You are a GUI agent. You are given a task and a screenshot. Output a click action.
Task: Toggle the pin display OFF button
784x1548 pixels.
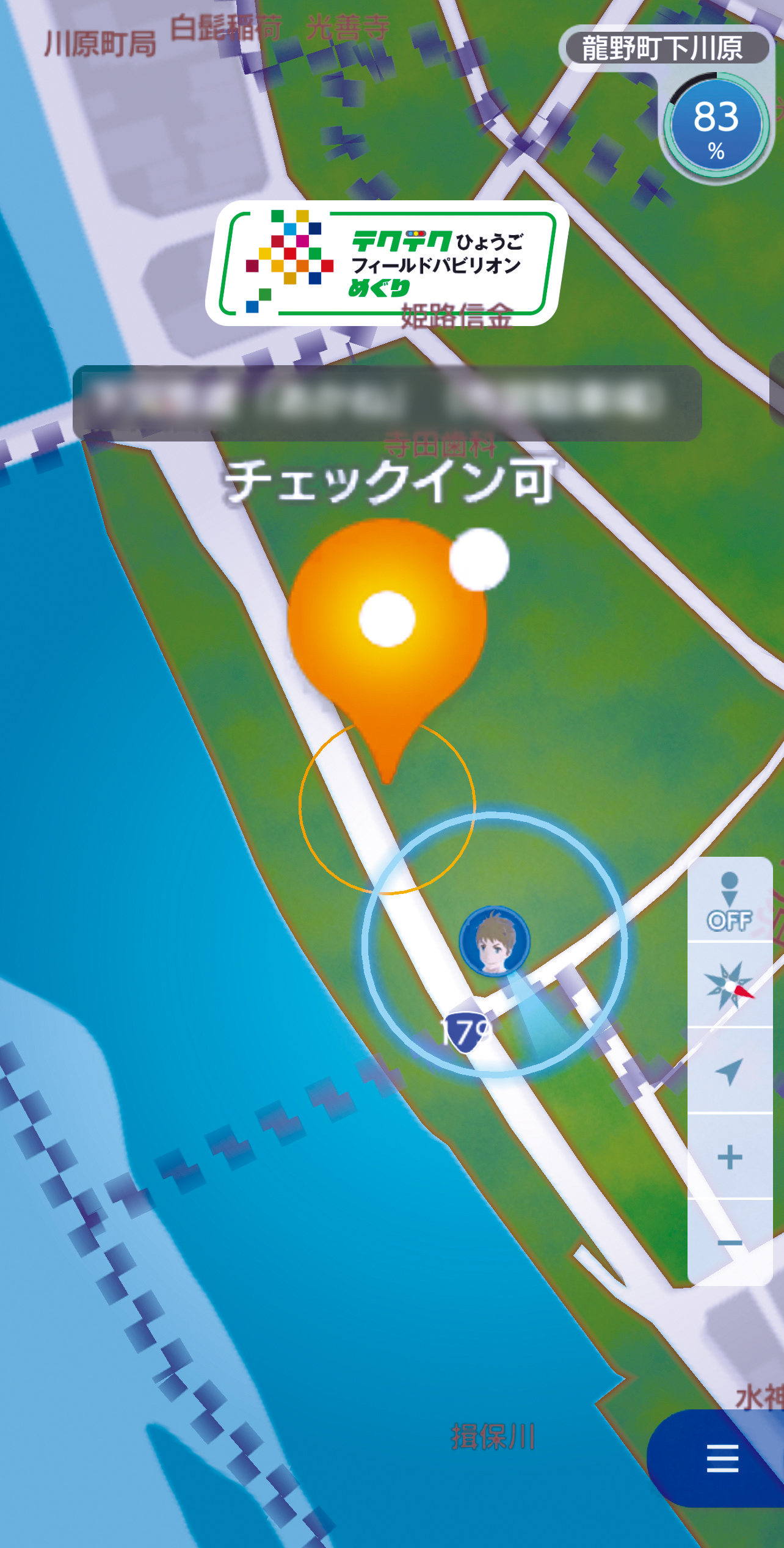[x=729, y=901]
